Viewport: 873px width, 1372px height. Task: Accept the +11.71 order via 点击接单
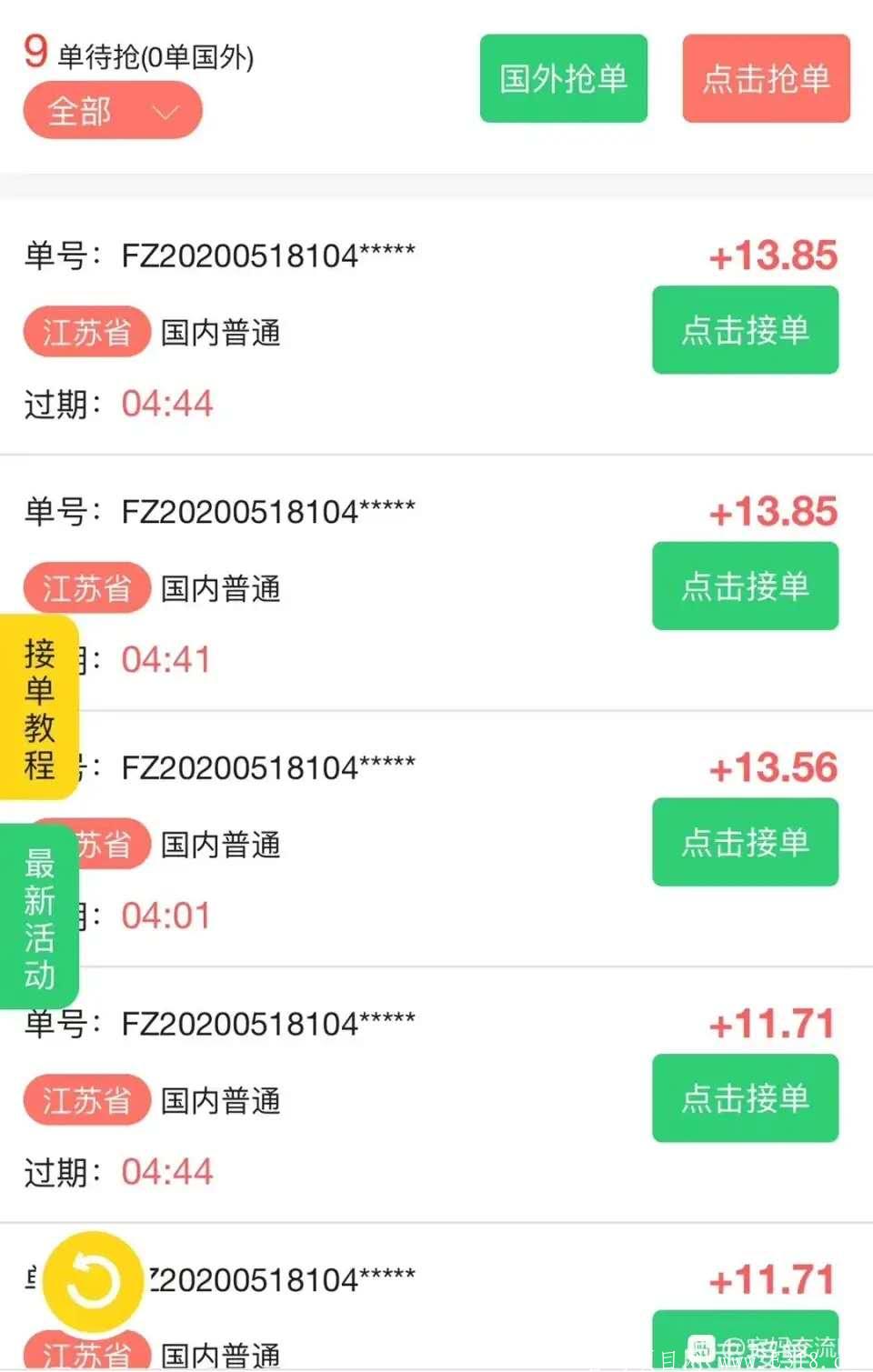745,1098
